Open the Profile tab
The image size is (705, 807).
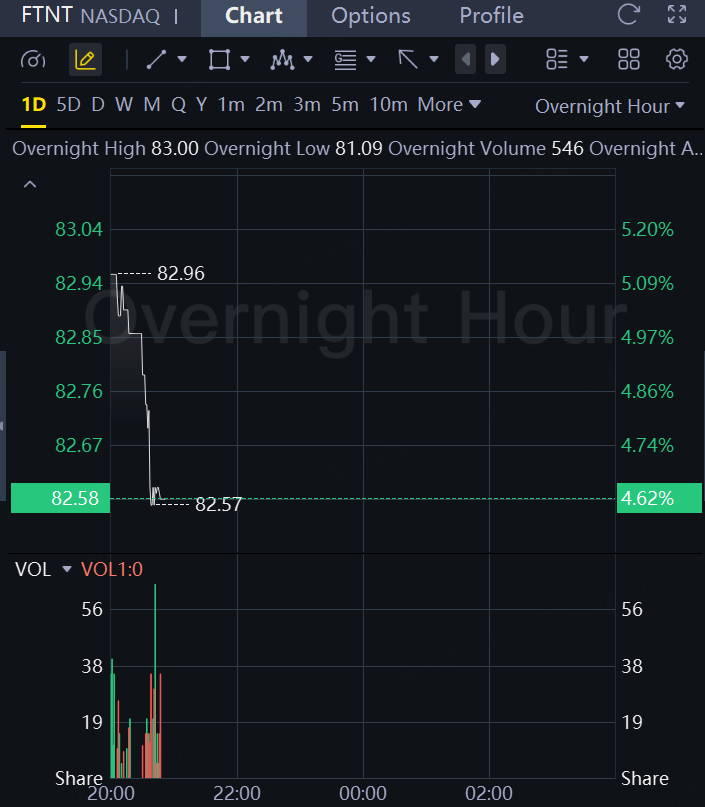[491, 16]
